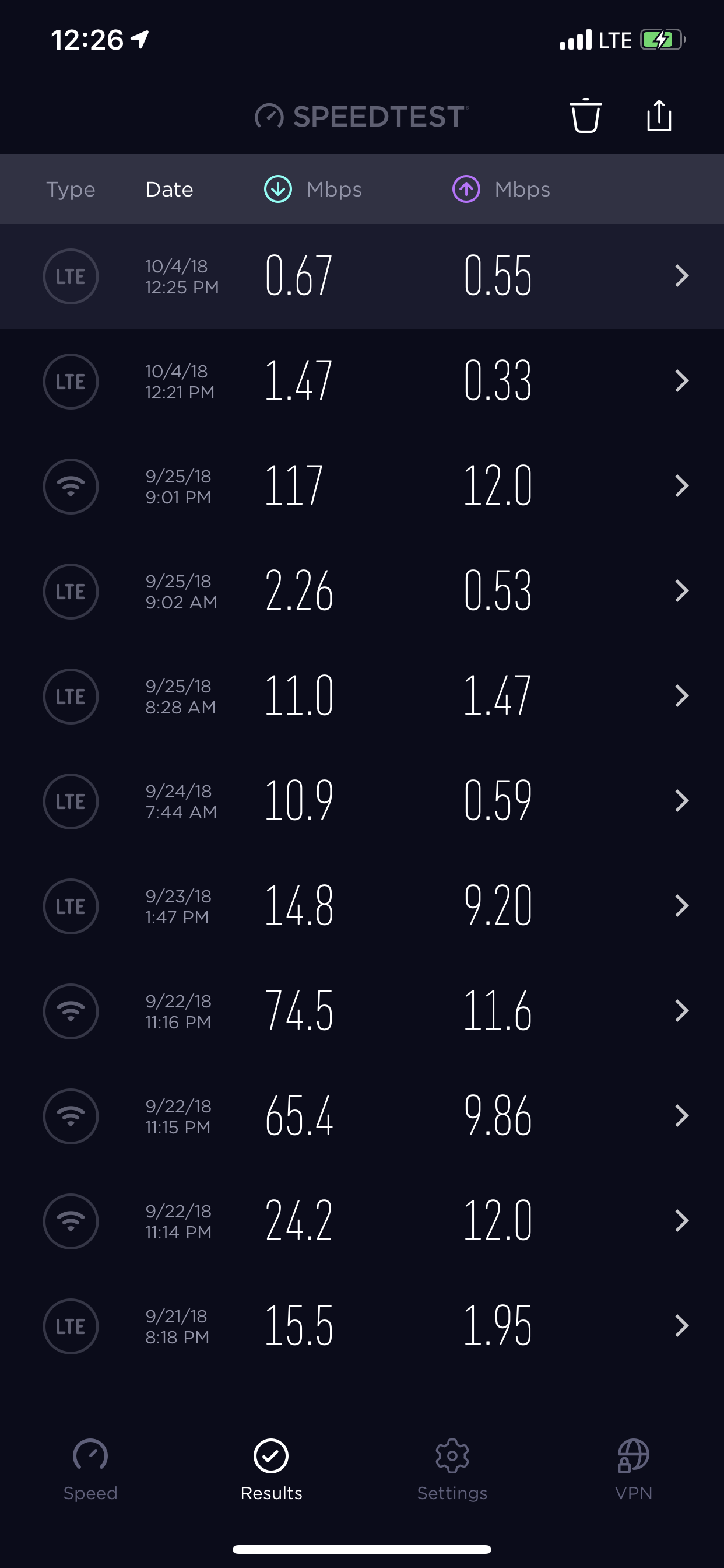Switch to the Speed tab
This screenshot has height=1568, width=724.
pyautogui.click(x=90, y=1469)
